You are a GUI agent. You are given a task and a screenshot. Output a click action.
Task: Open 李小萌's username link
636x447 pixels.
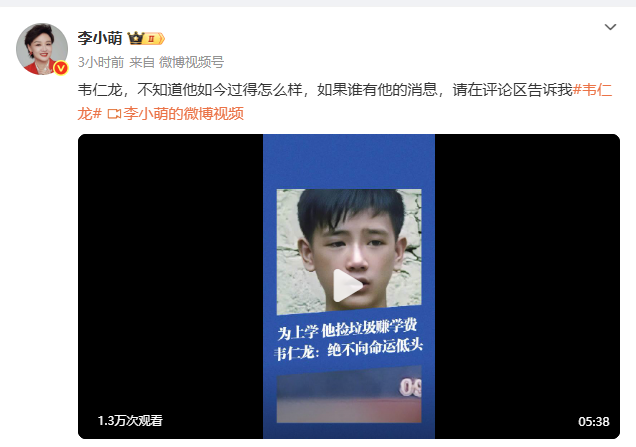click(x=99, y=38)
